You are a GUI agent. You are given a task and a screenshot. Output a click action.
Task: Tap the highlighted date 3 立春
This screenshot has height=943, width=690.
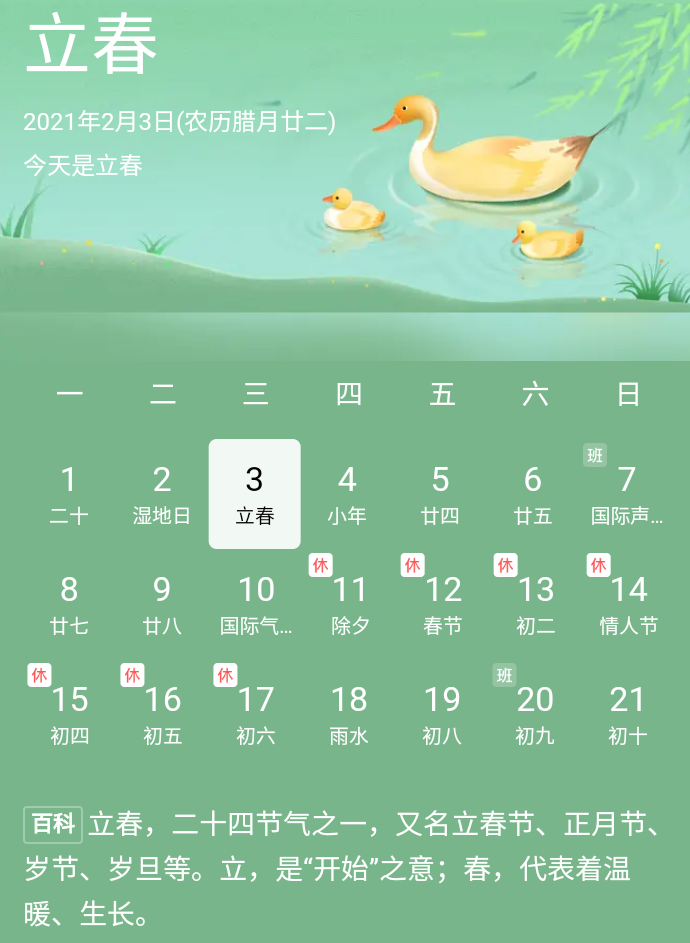pos(255,494)
